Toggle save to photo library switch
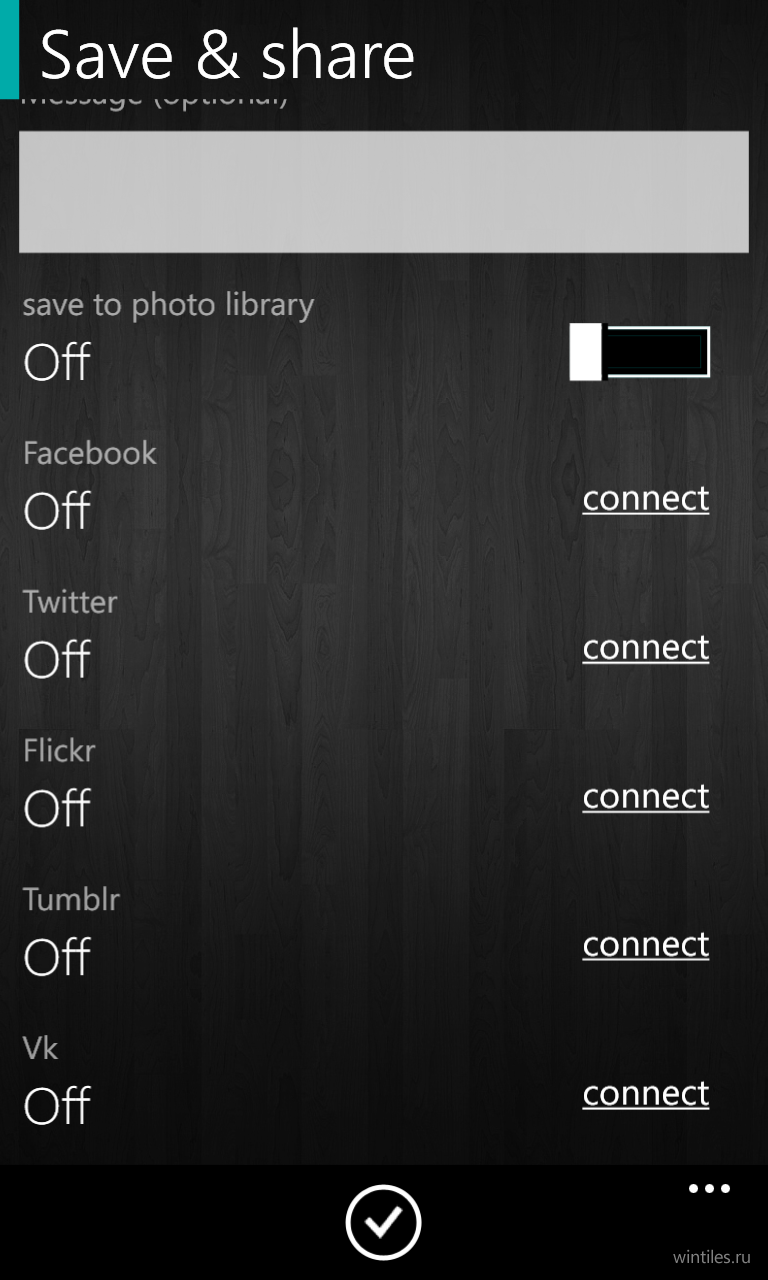Viewport: 768px width, 1280px height. pyautogui.click(x=640, y=352)
